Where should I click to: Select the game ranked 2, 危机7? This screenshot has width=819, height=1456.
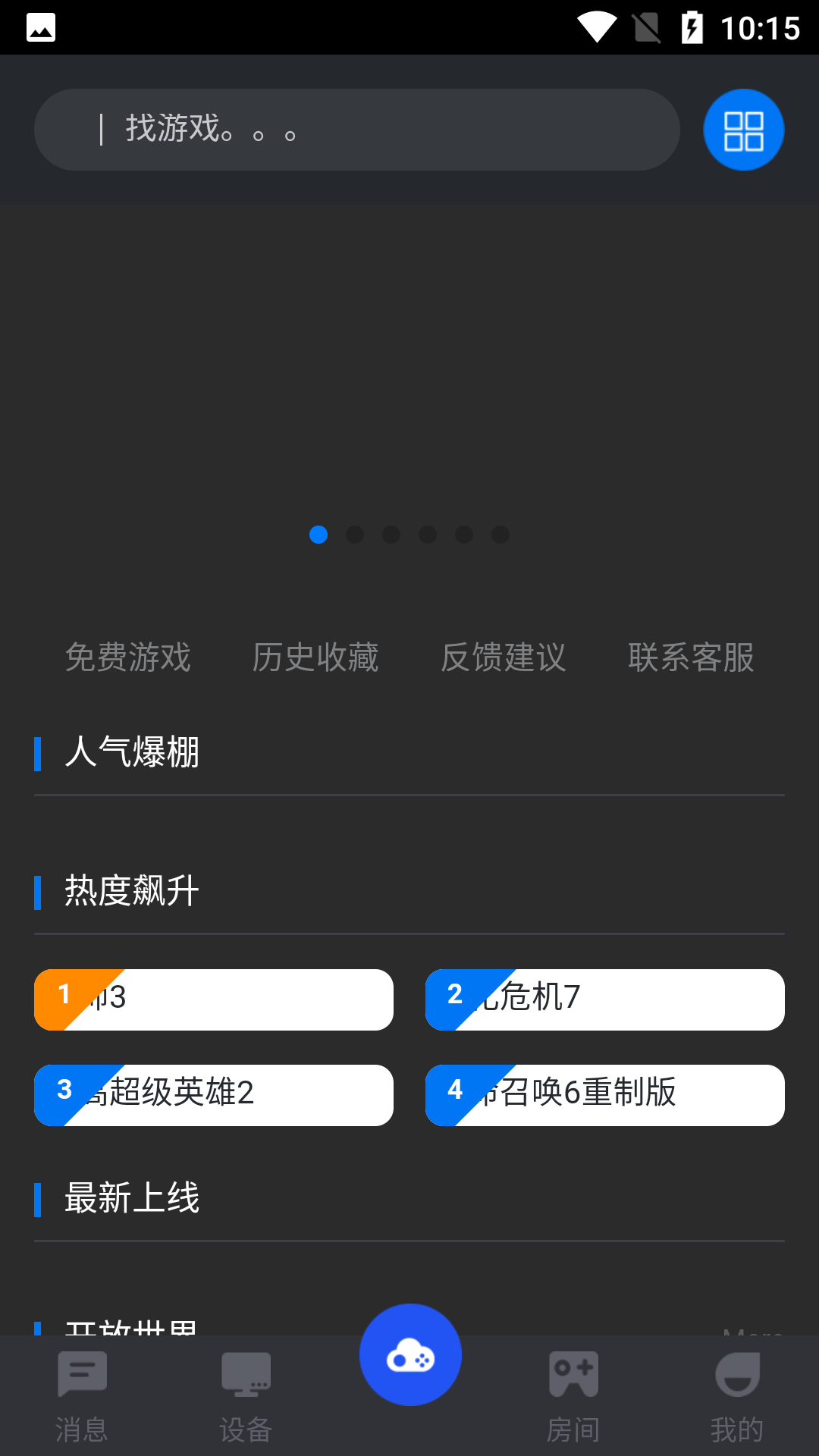click(x=604, y=999)
